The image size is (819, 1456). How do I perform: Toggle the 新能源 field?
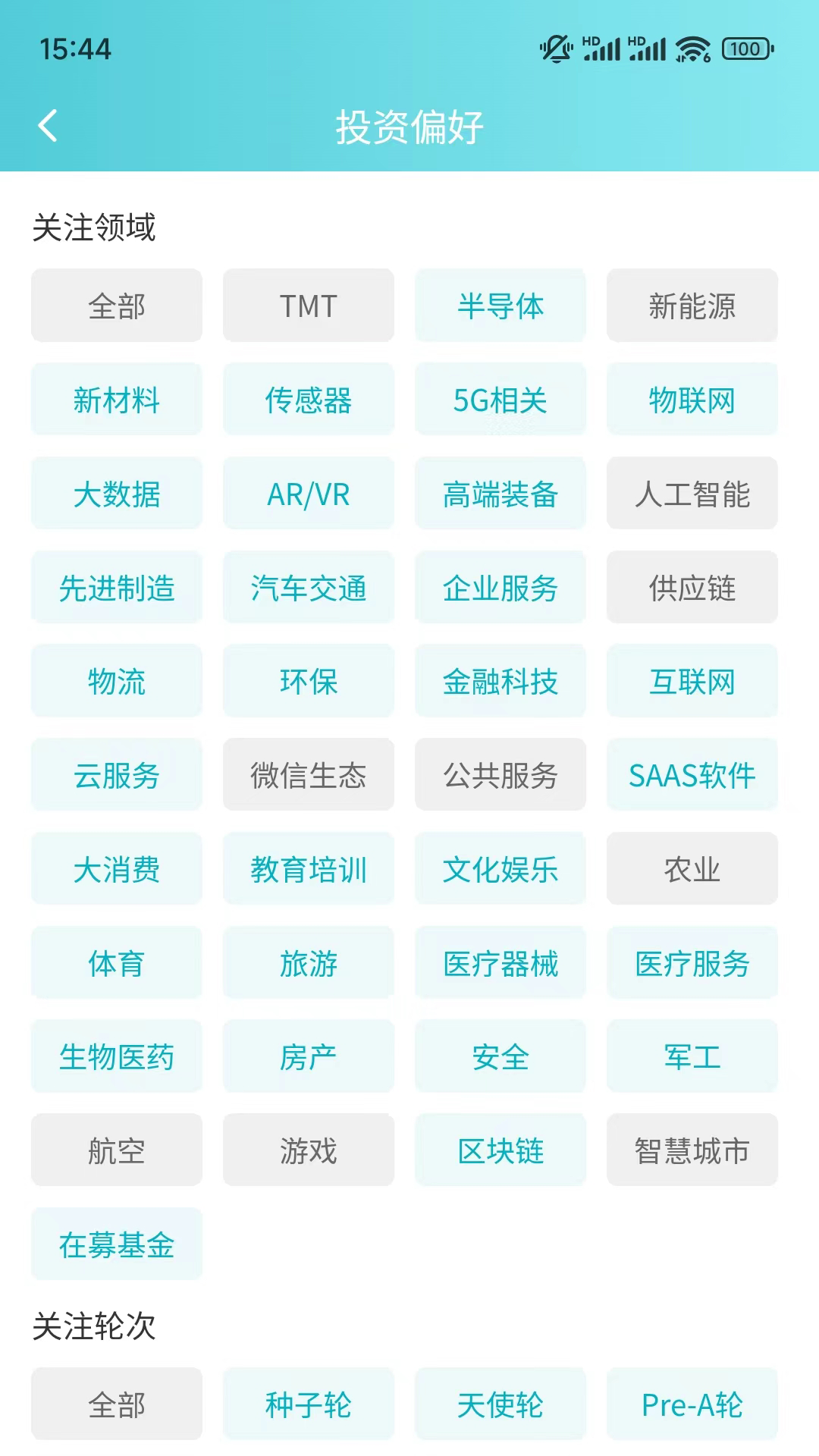[692, 305]
